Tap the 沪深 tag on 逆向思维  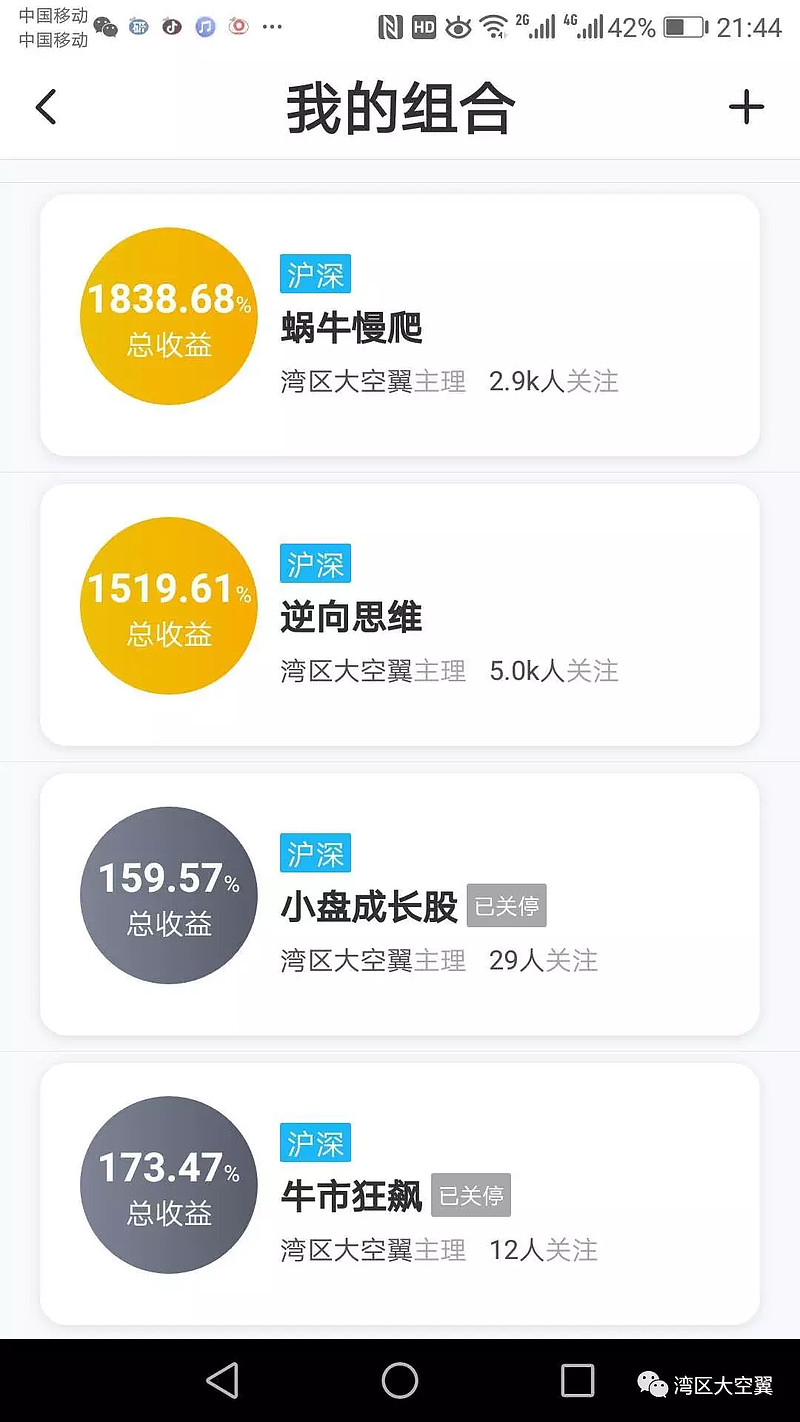(x=315, y=563)
